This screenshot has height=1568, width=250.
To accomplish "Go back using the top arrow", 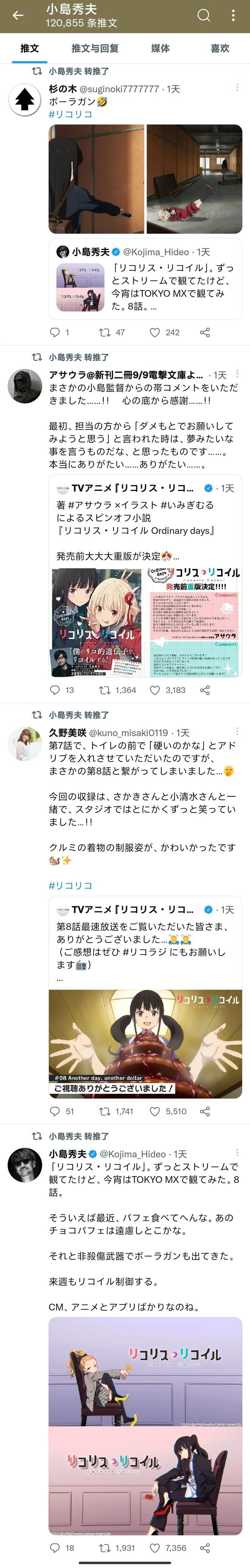I will [x=18, y=16].
